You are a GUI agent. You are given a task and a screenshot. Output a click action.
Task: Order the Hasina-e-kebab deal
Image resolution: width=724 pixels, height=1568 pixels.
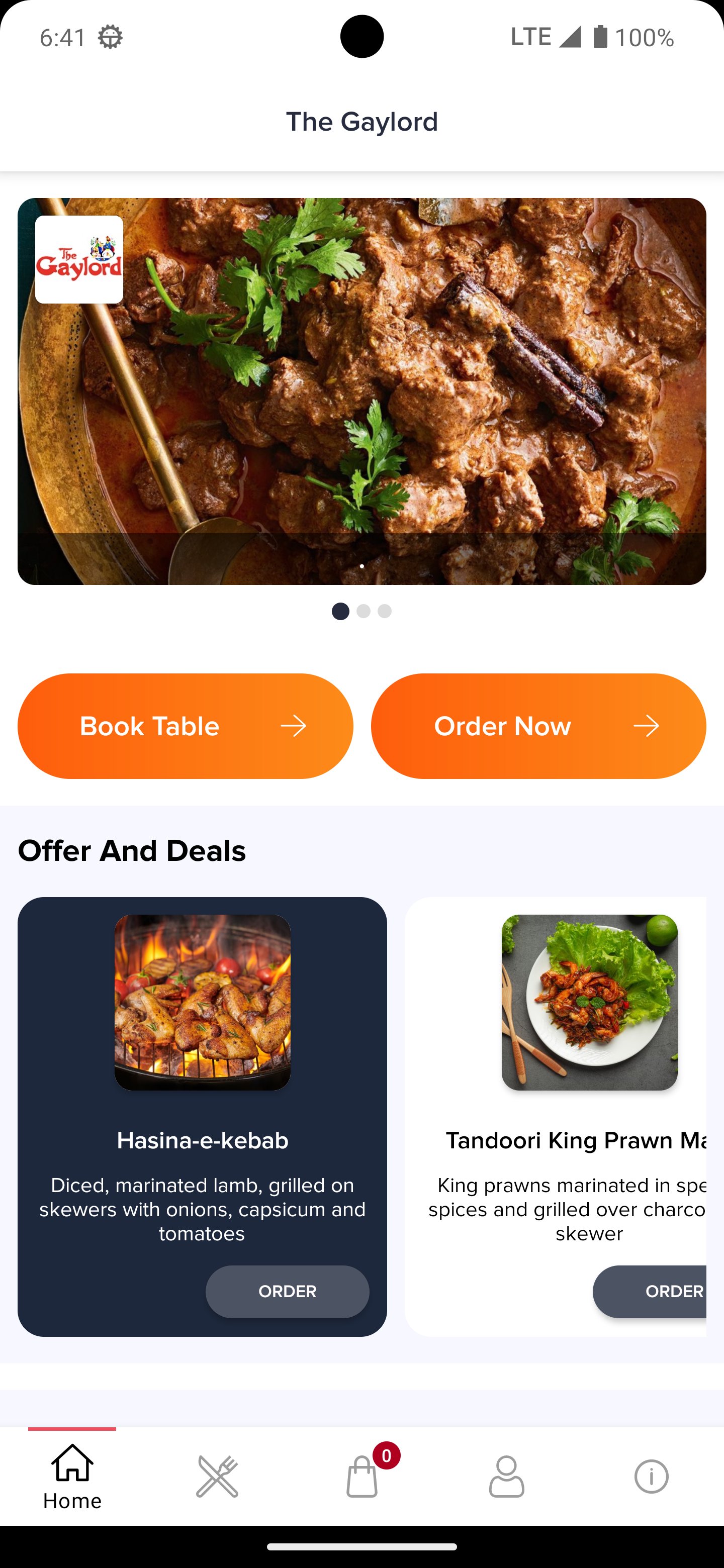click(x=287, y=1291)
